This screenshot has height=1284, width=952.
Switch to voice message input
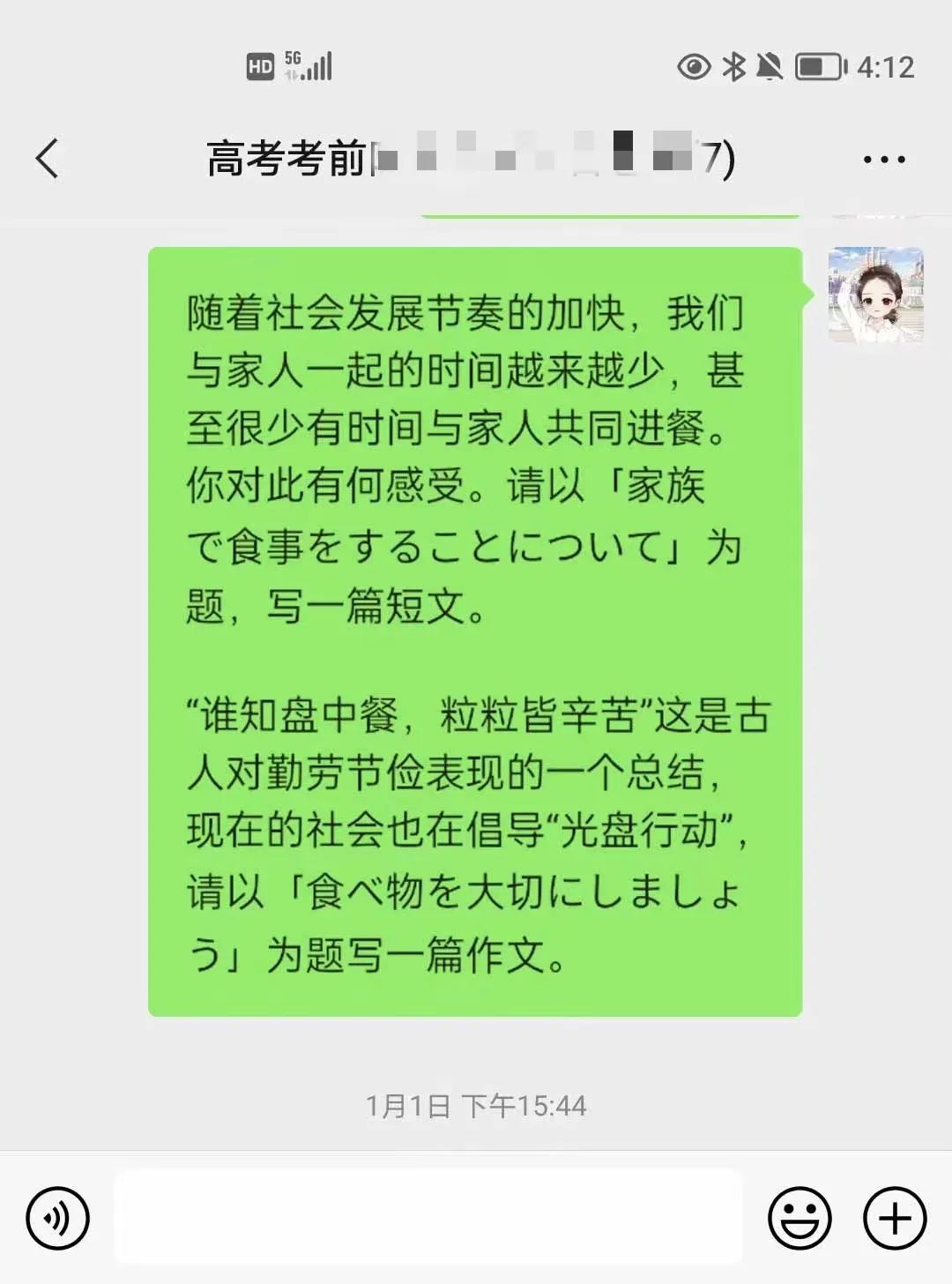point(57,1219)
